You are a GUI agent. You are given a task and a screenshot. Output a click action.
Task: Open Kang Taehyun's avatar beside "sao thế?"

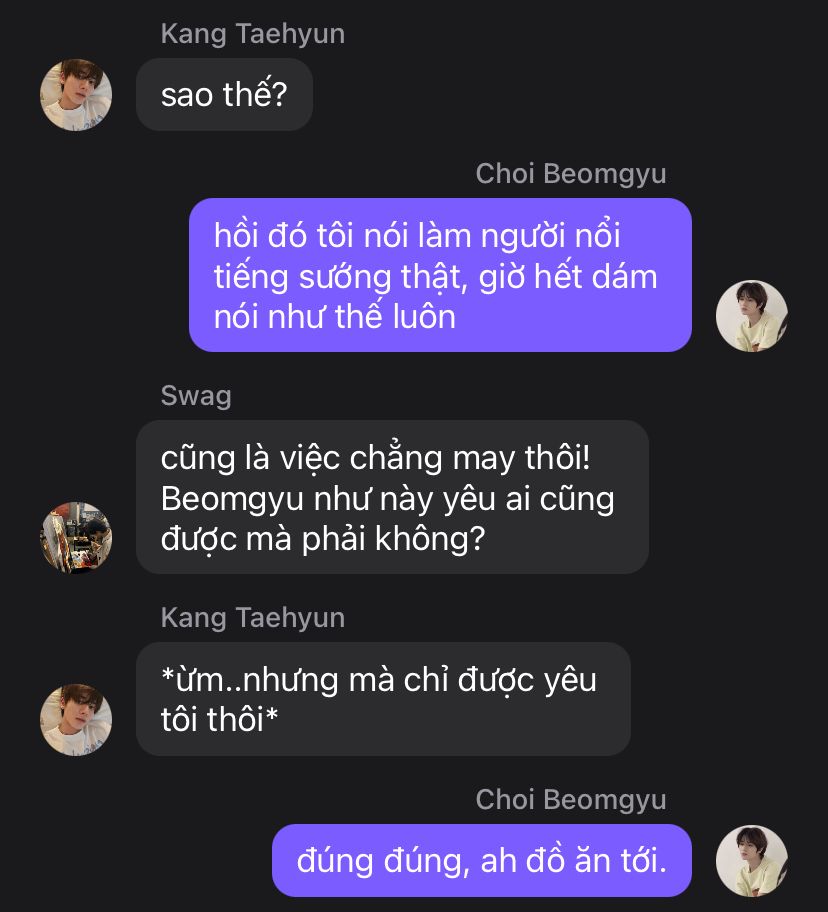coord(76,95)
